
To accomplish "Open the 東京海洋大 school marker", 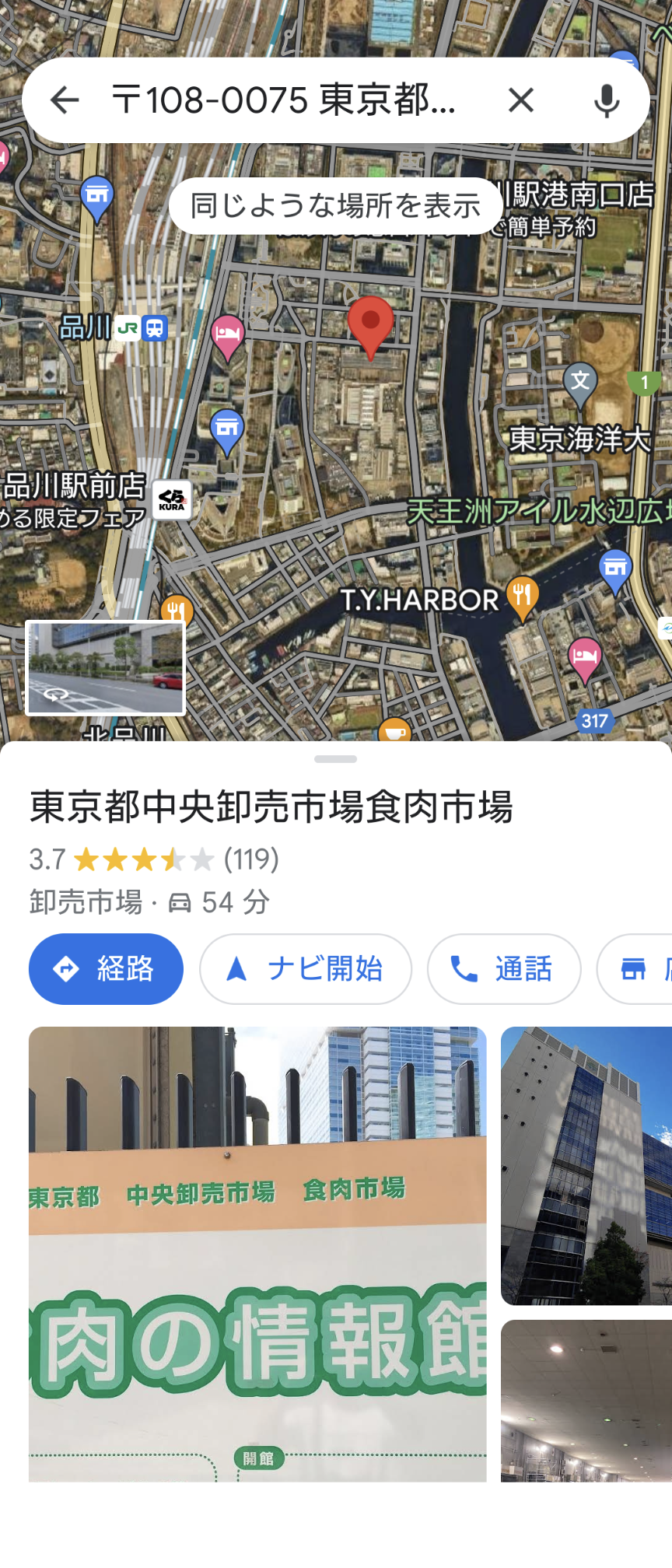I will 580,383.
